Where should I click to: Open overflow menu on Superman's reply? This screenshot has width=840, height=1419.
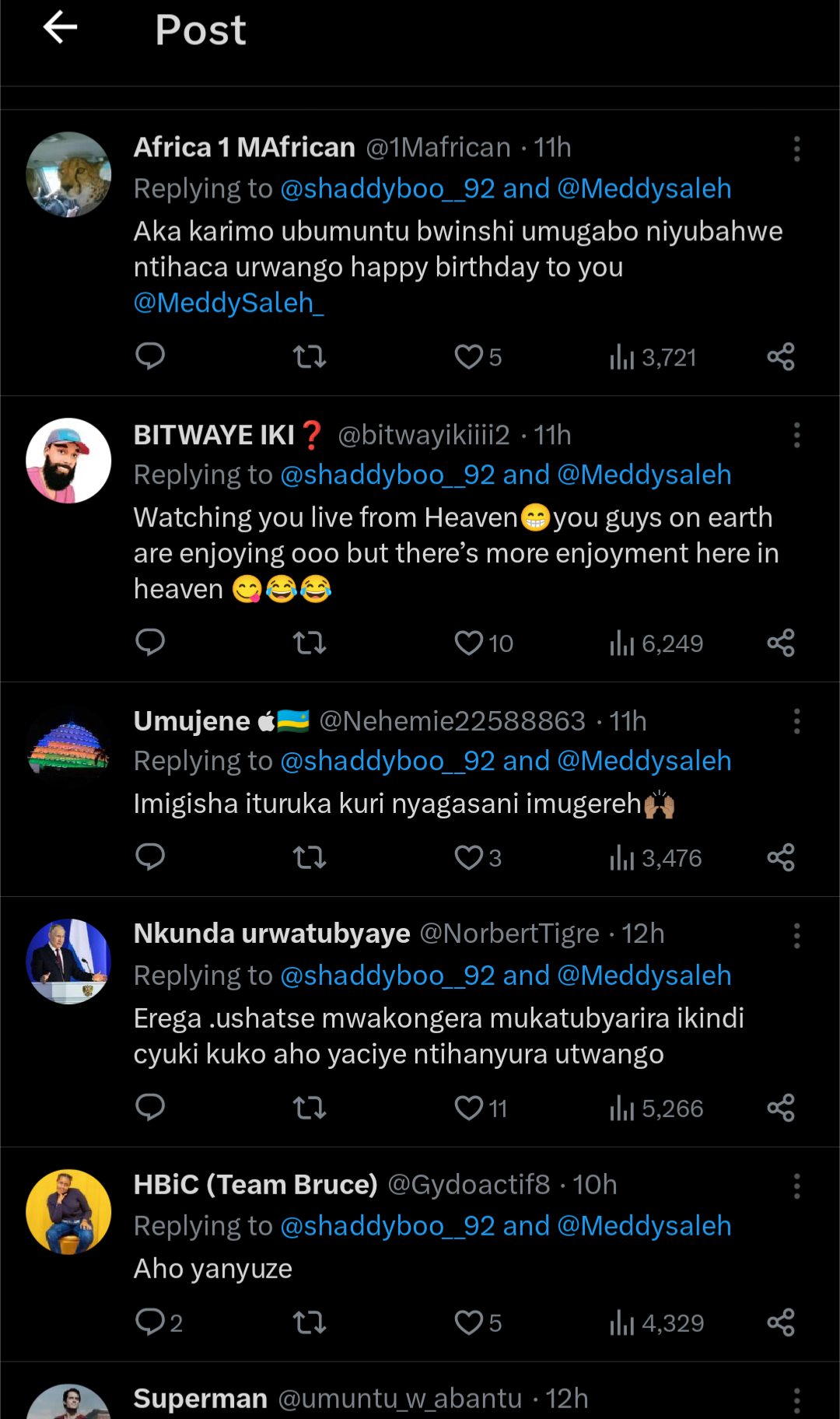click(796, 1400)
